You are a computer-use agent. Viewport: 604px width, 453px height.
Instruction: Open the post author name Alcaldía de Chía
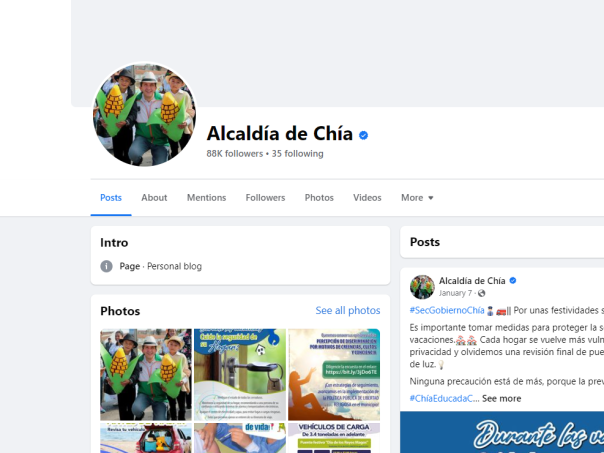pyautogui.click(x=472, y=281)
